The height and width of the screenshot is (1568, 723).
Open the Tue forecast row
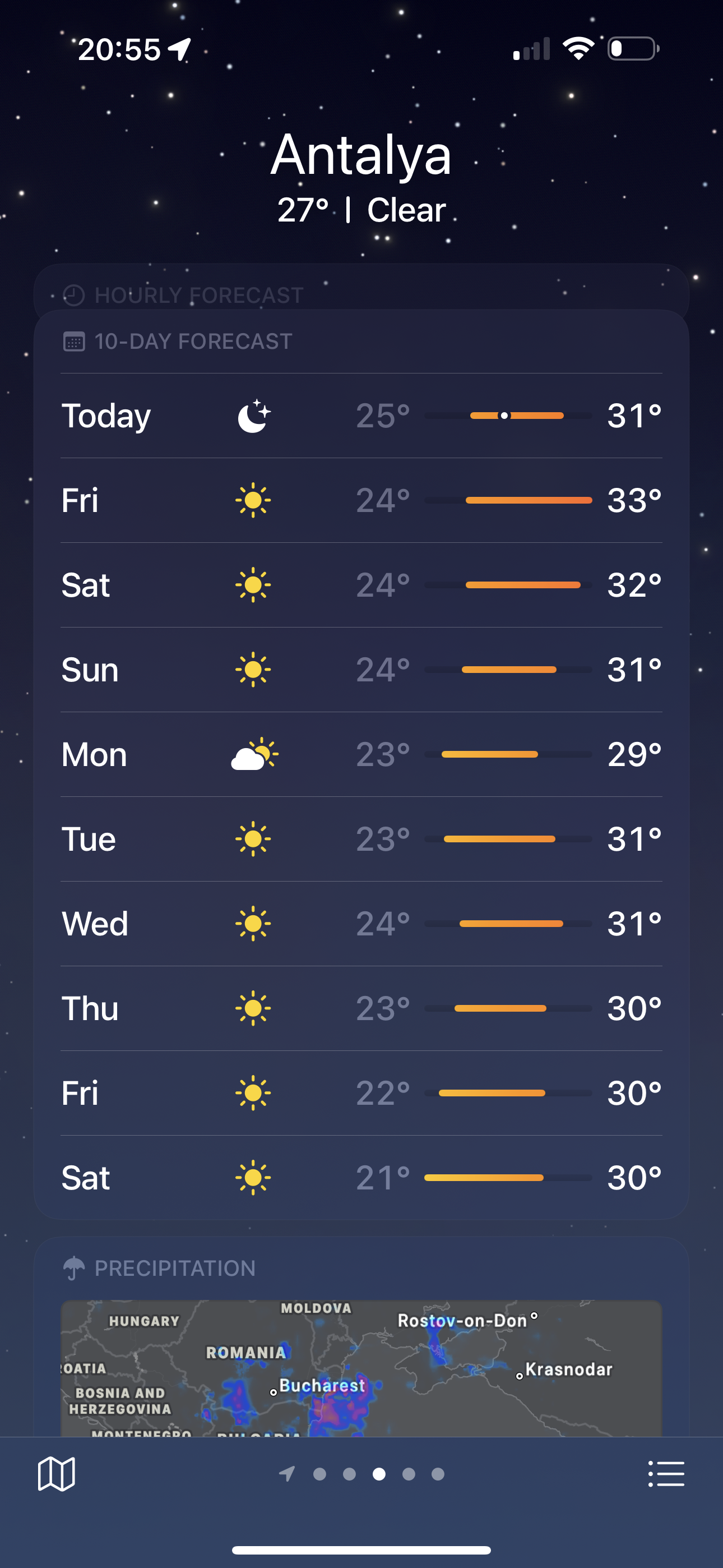pyautogui.click(x=361, y=839)
